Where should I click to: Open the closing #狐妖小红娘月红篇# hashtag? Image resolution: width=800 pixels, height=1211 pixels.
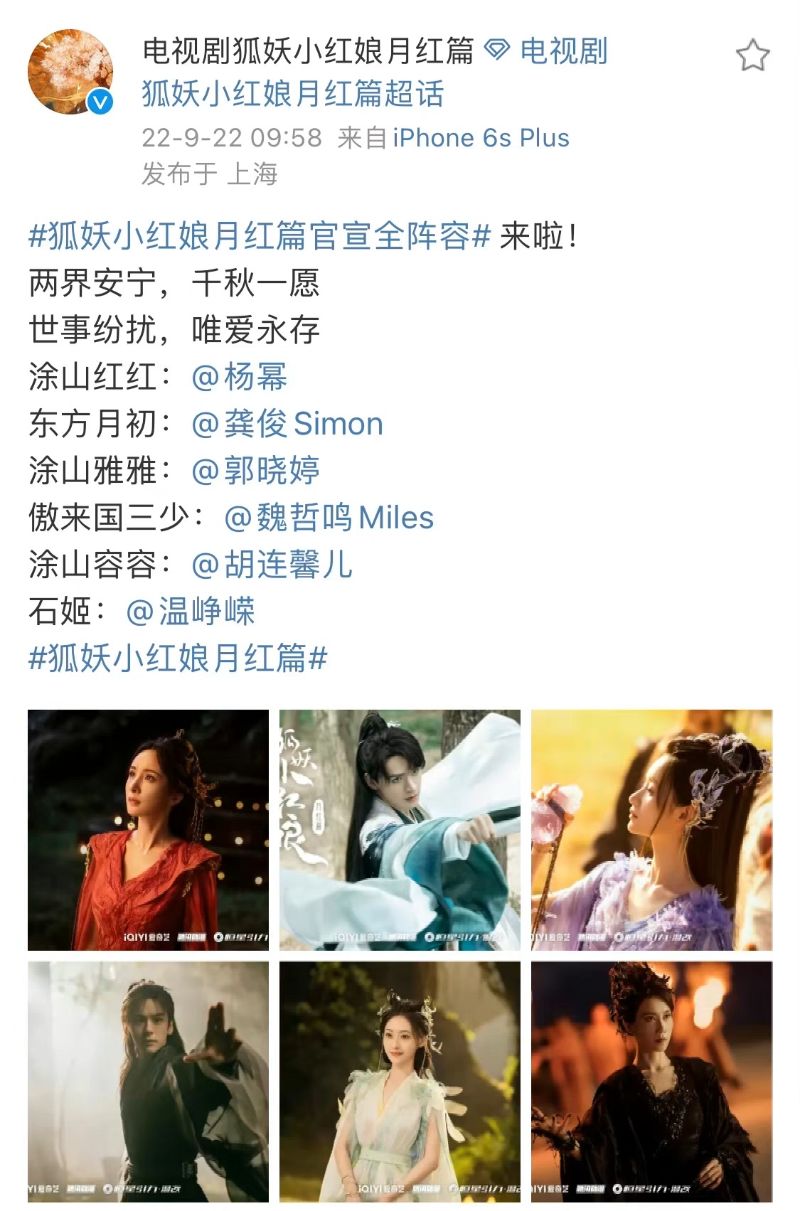[x=179, y=658]
